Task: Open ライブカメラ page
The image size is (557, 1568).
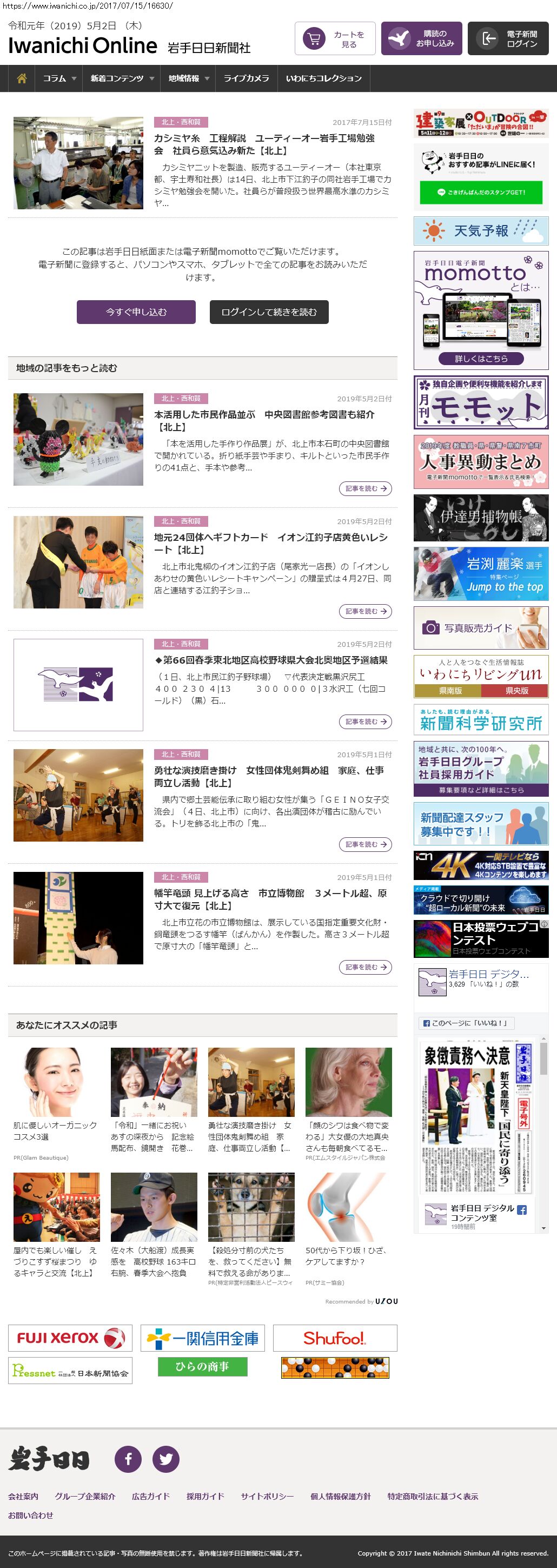Action: [x=246, y=78]
